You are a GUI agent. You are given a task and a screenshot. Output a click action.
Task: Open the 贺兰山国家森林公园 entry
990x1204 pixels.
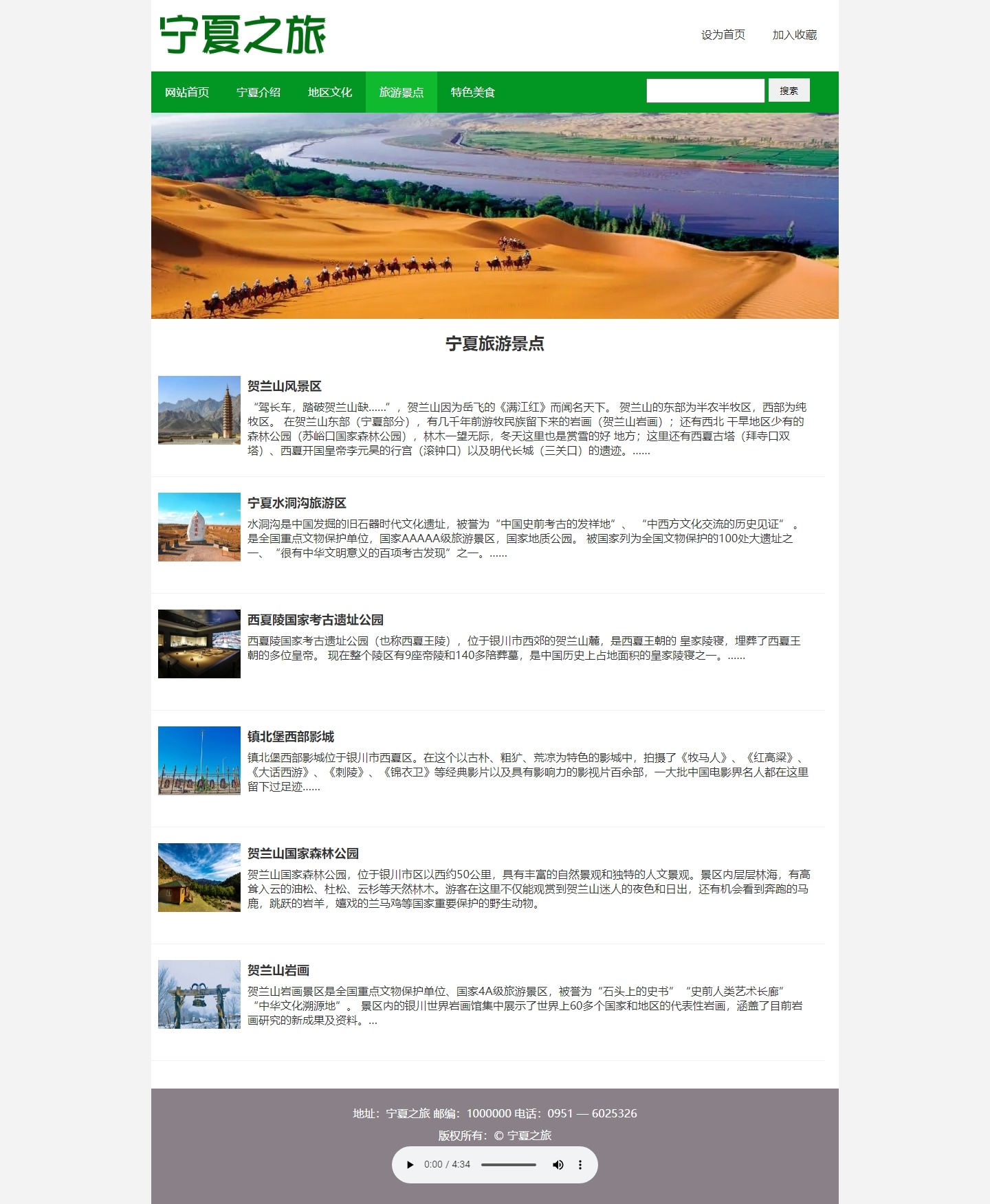click(x=303, y=854)
